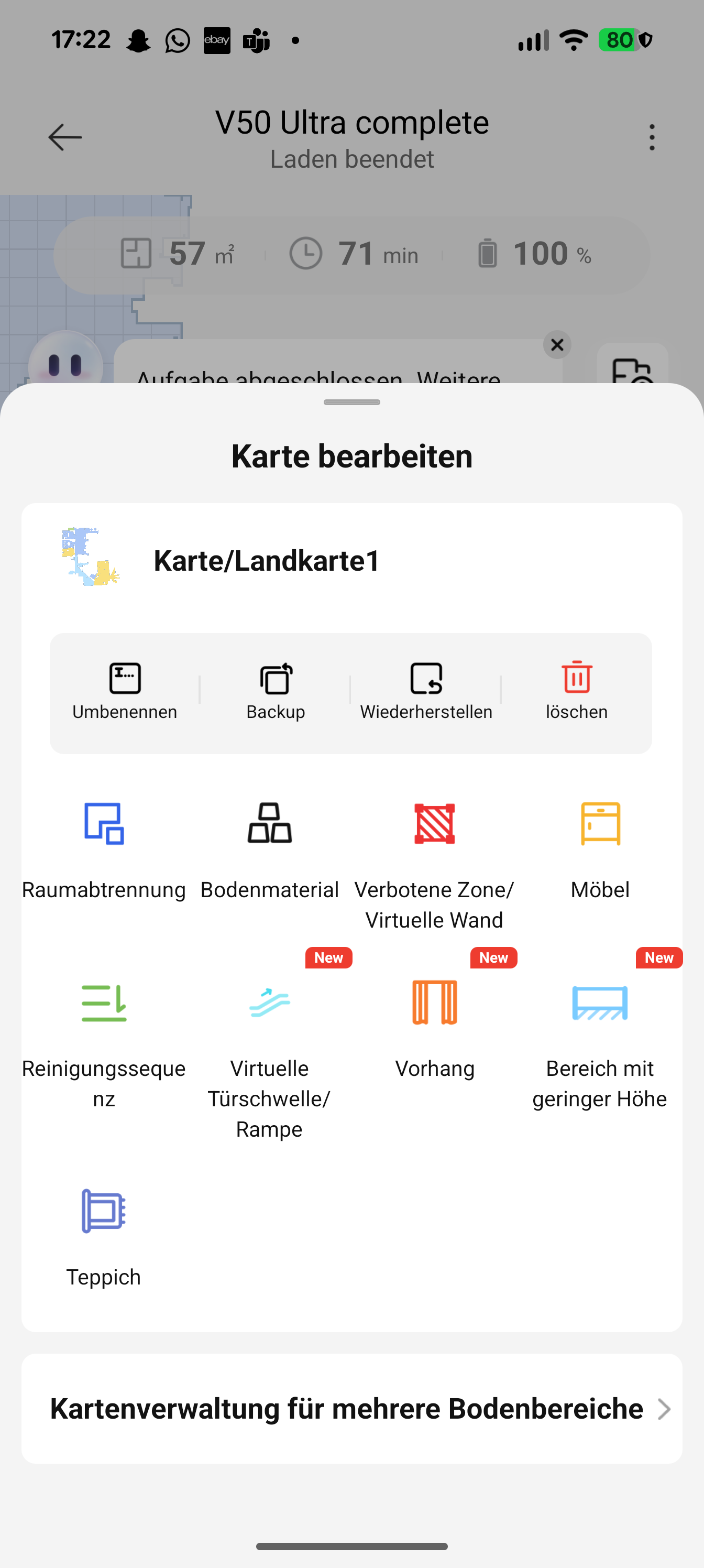
Task: Dismiss the Aufgabe abgeschlossen message
Action: click(557, 345)
